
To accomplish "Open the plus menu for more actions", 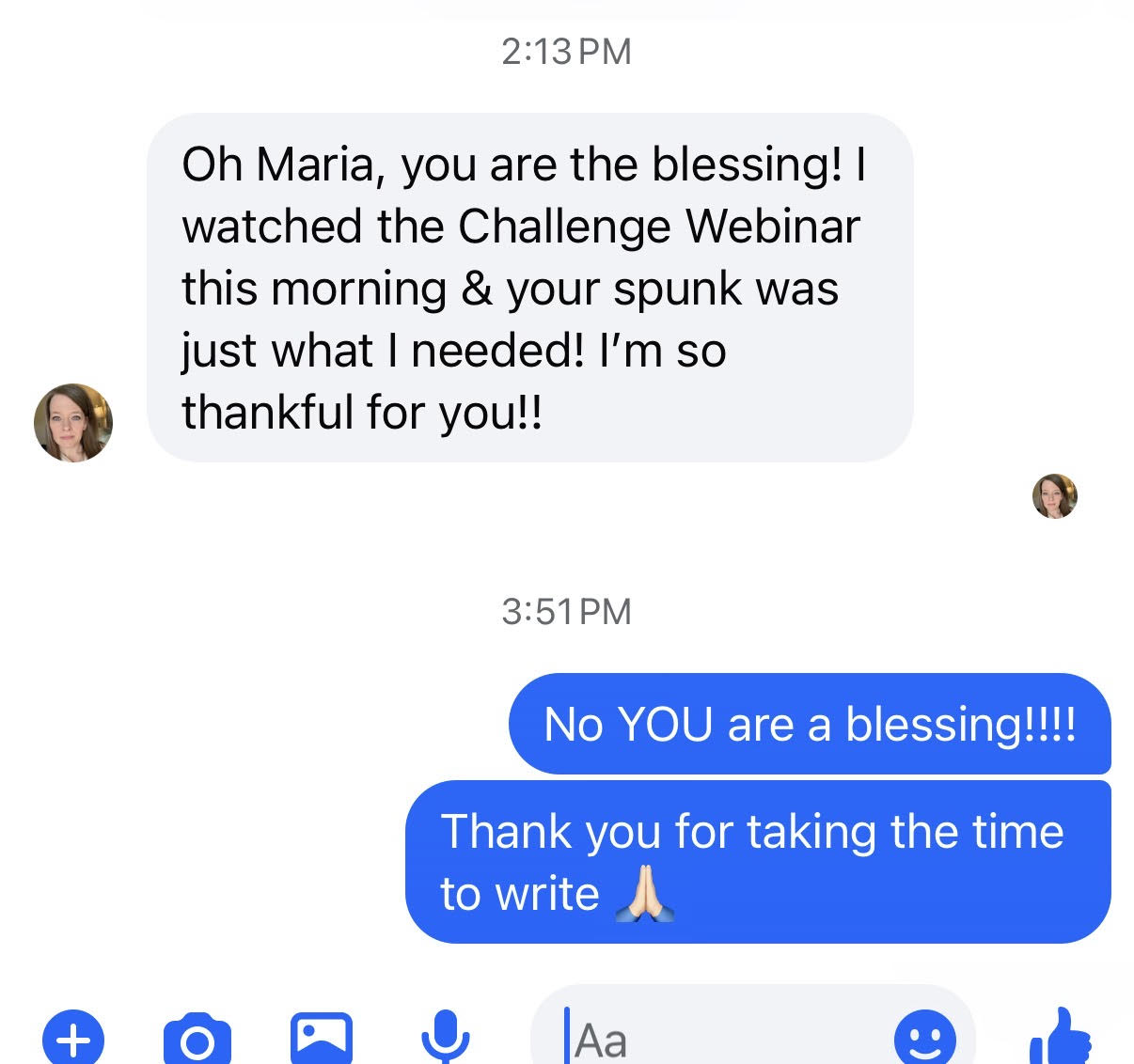I will (73, 1039).
